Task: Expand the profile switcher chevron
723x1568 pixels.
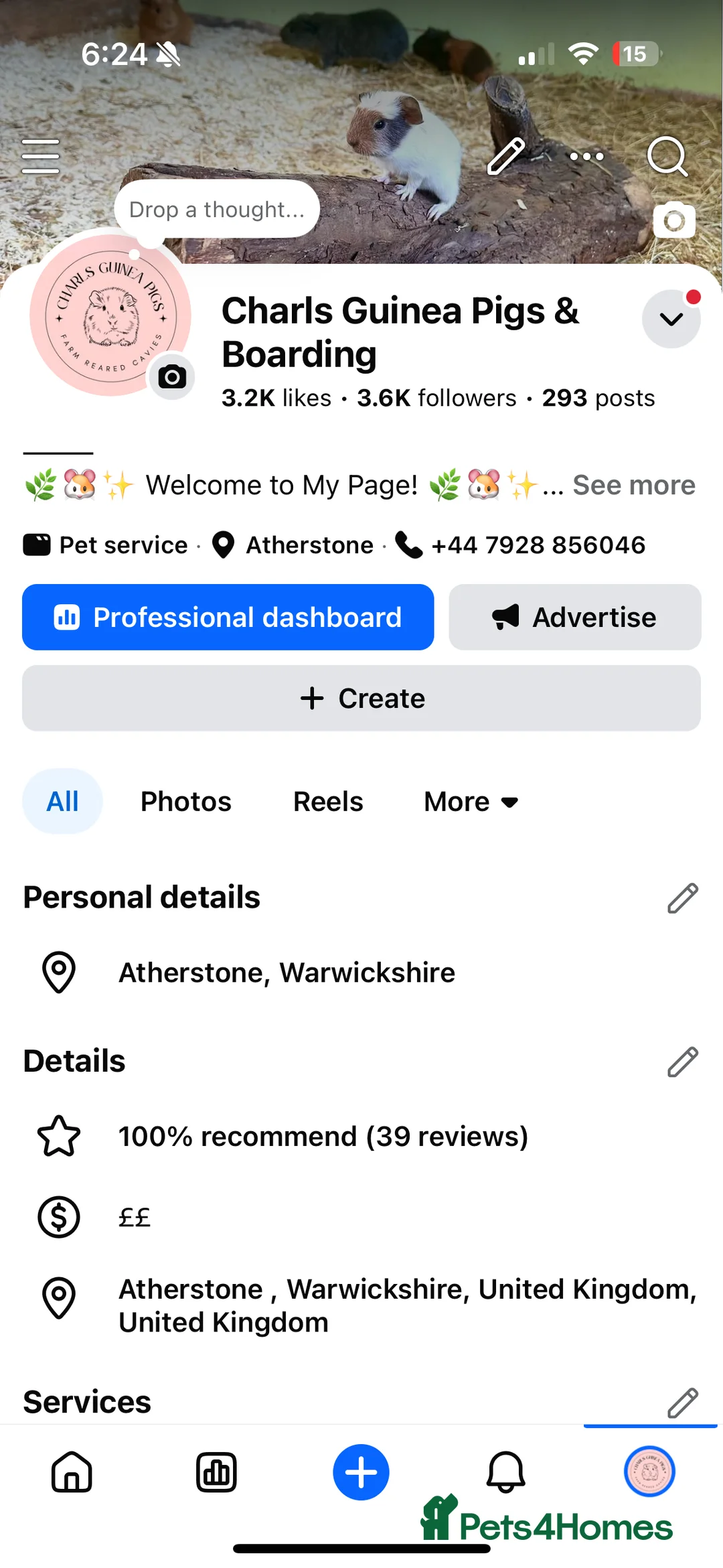Action: pos(671,319)
